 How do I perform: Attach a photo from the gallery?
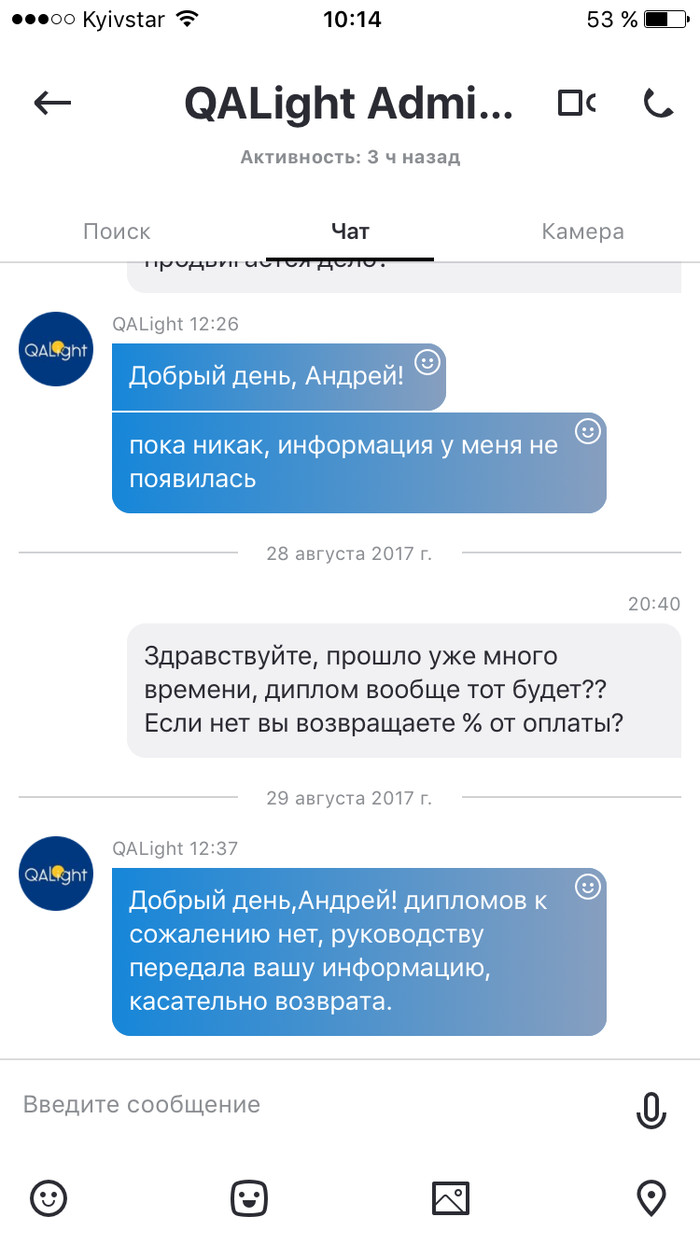(x=450, y=1196)
